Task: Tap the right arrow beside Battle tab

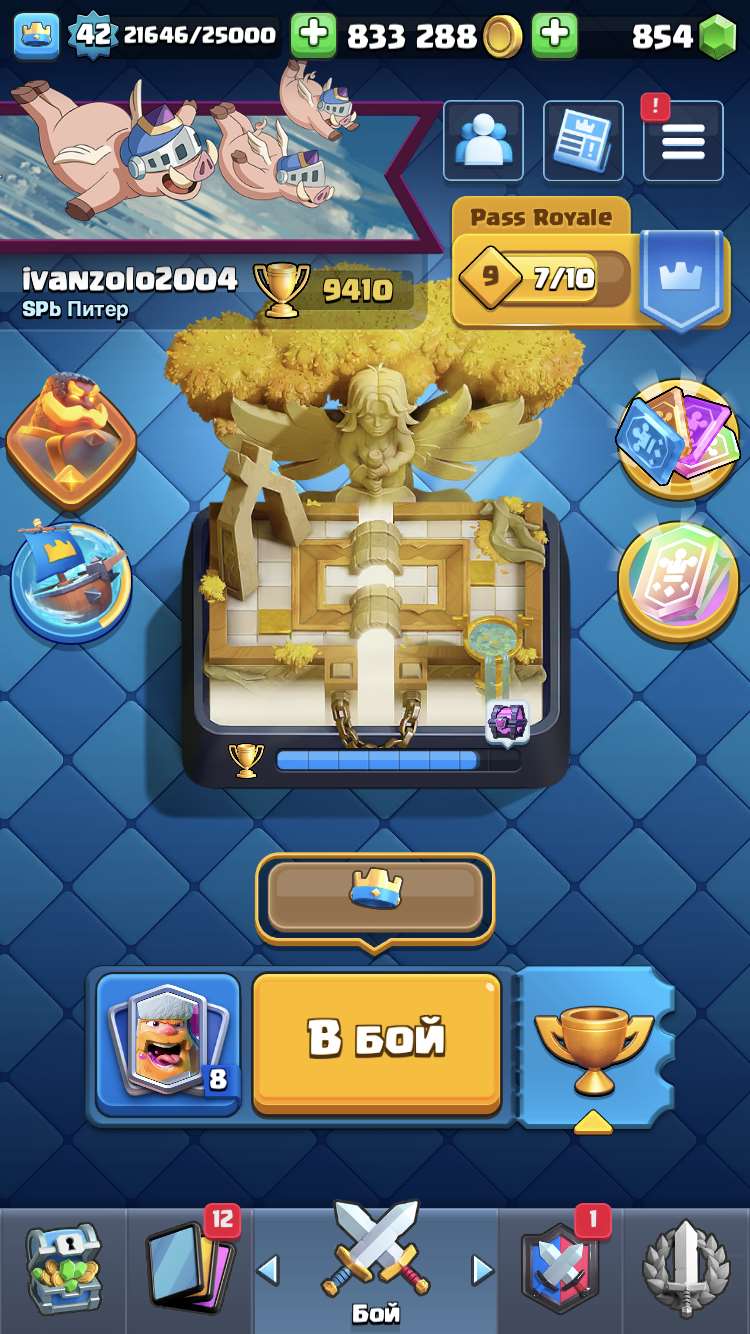Action: pos(484,1270)
